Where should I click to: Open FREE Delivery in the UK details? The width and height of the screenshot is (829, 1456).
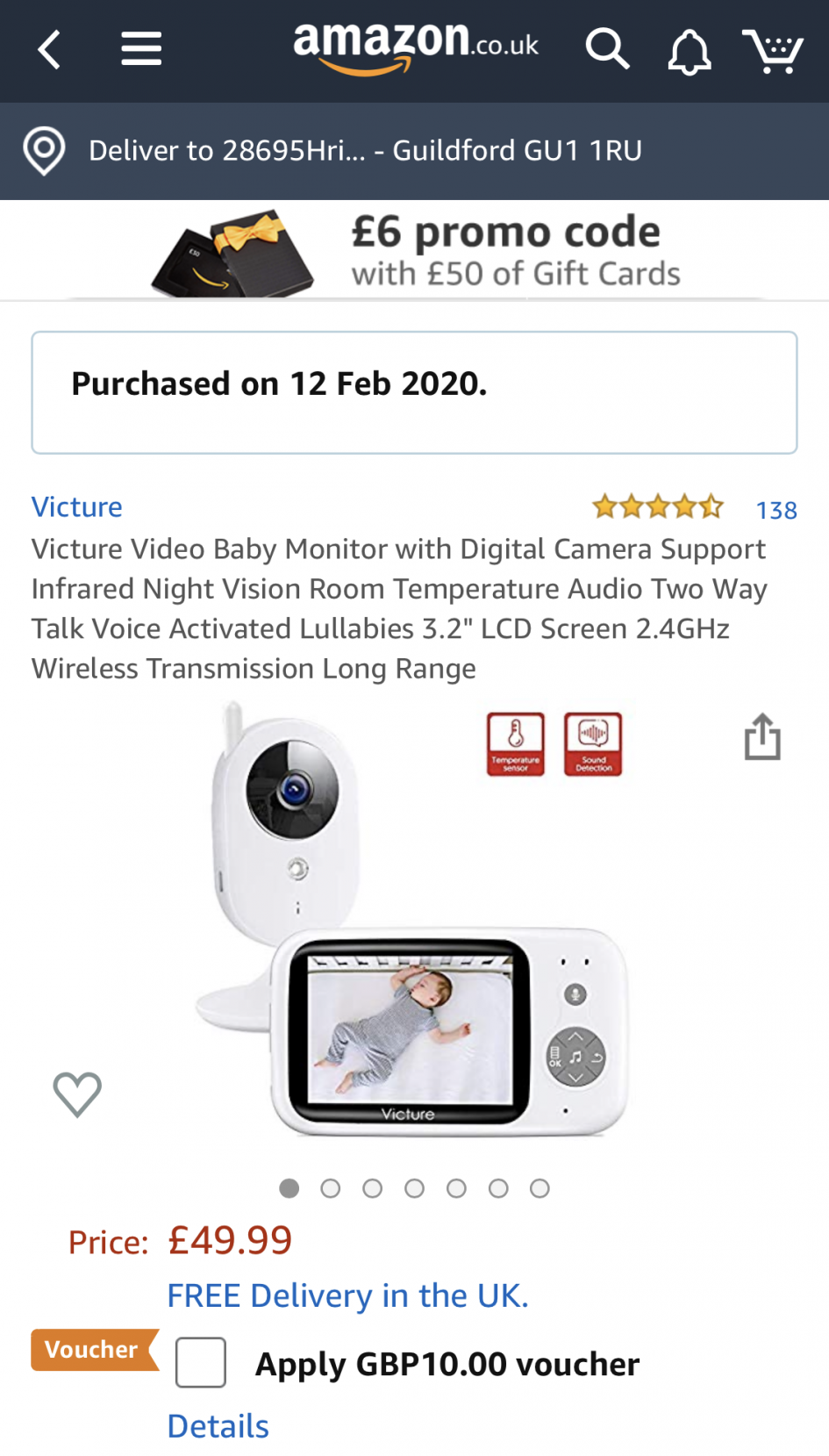pyautogui.click(x=347, y=1295)
